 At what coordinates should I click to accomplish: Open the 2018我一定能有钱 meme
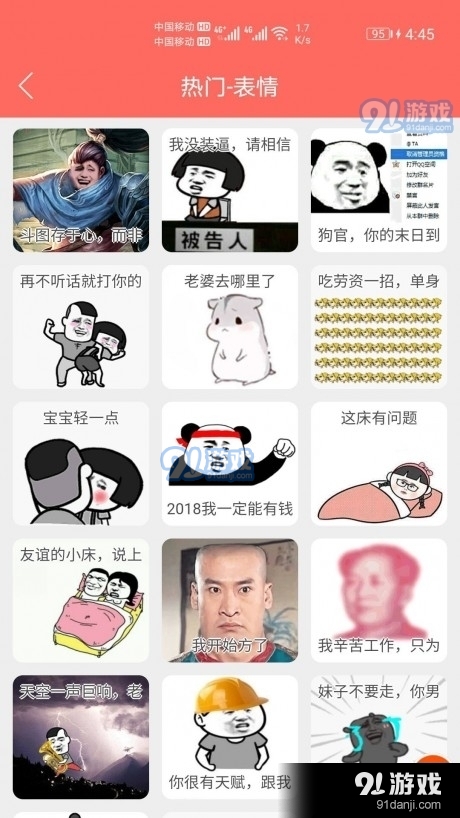click(230, 464)
